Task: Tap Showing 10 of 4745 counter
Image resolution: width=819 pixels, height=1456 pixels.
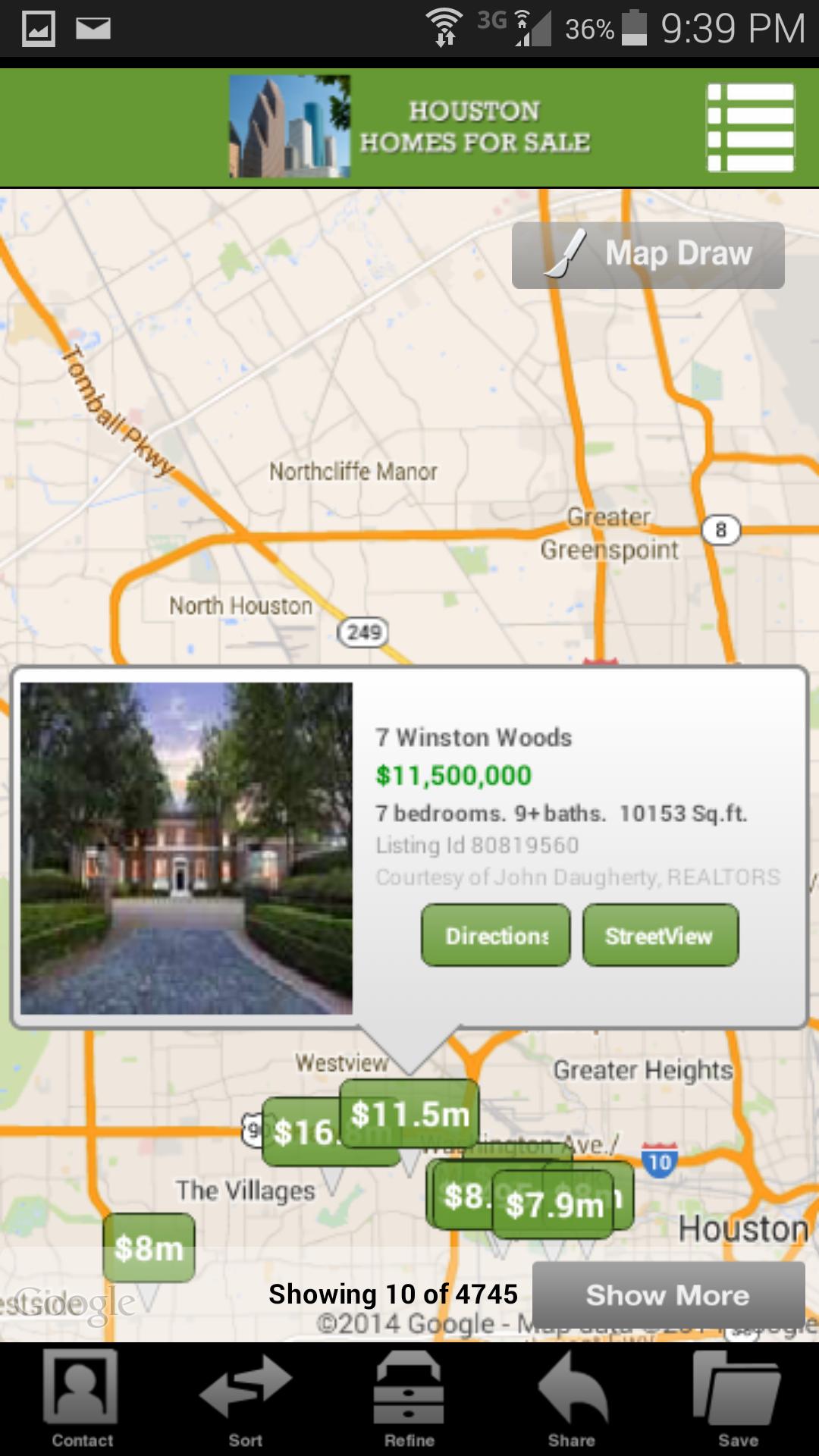Action: 393,1295
